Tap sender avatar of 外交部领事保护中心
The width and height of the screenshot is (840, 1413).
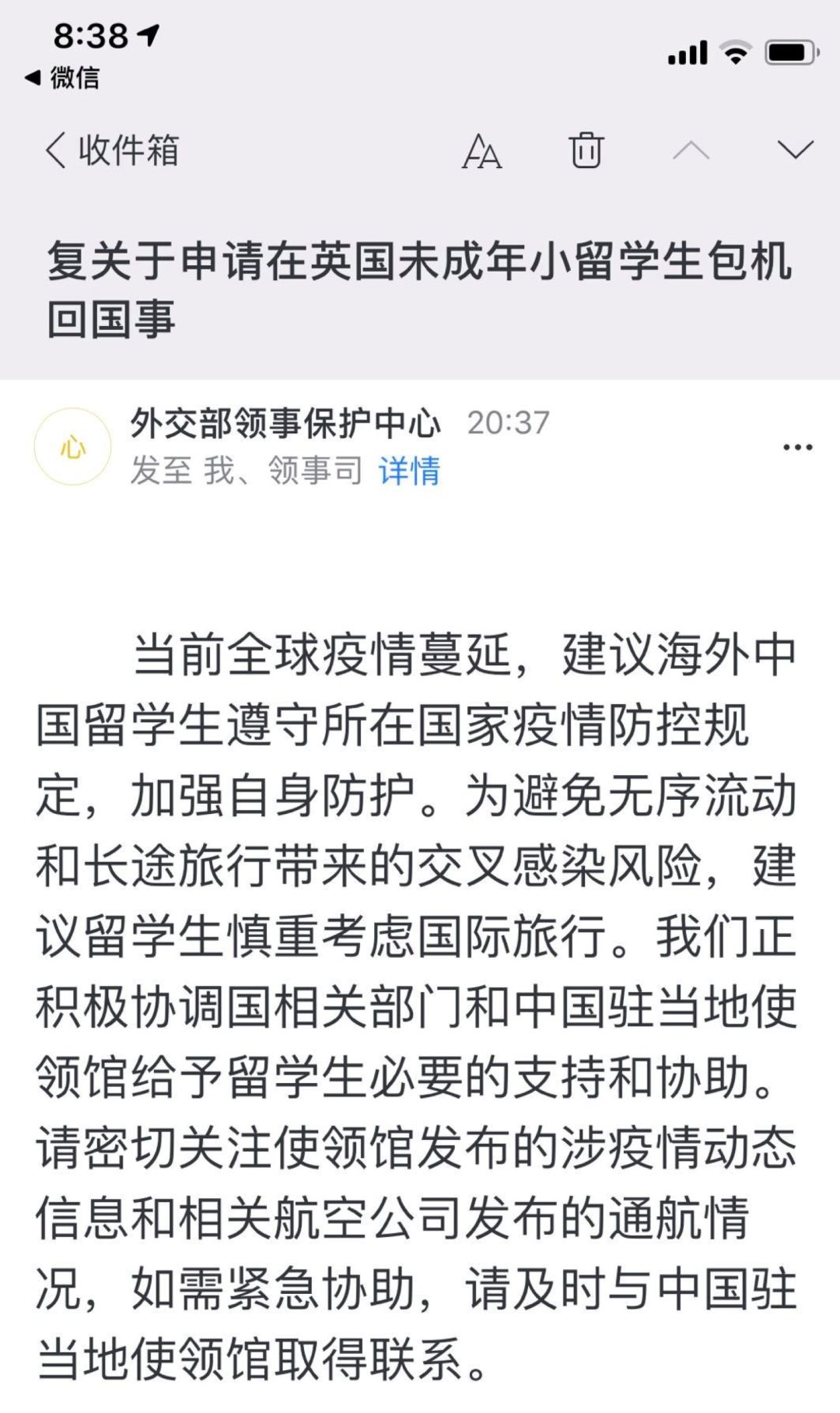(x=73, y=447)
